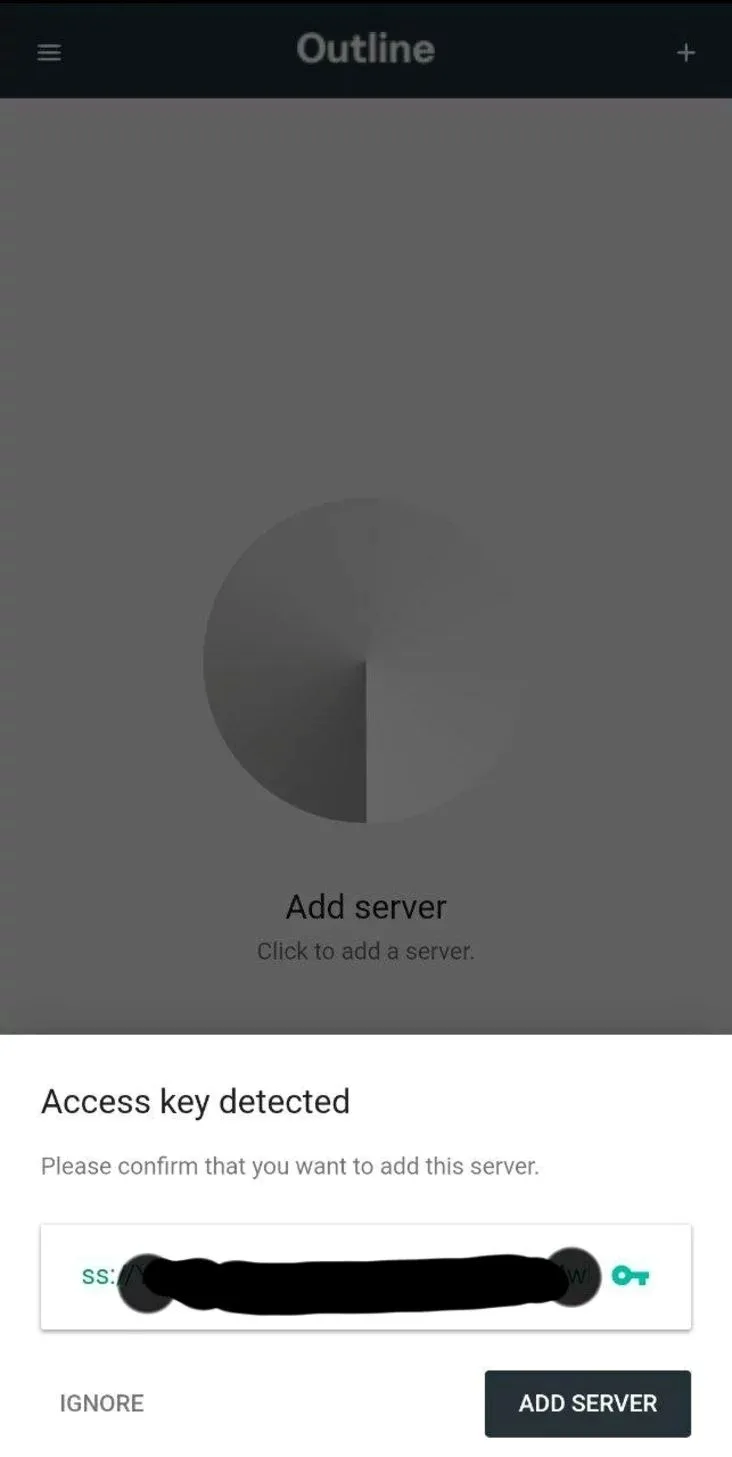Dismiss the detected key with IGNORE
Image resolution: width=732 pixels, height=1457 pixels.
(x=102, y=1403)
